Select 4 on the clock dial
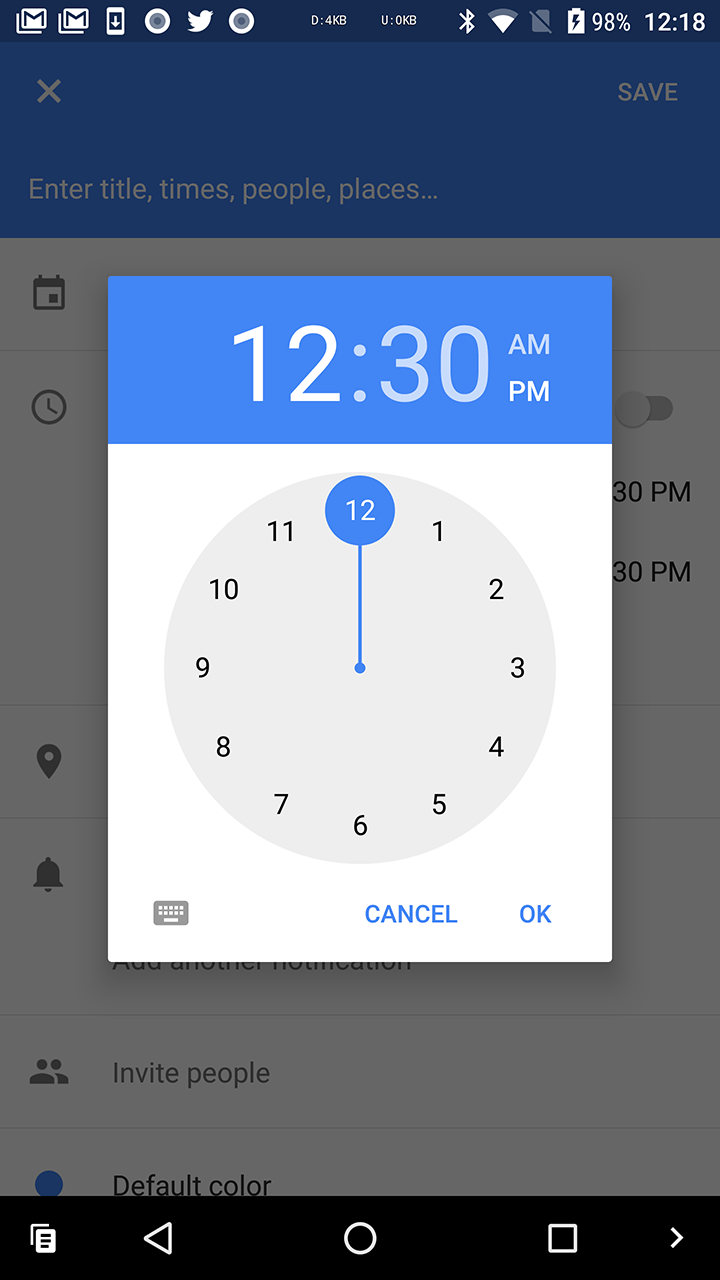The image size is (720, 1280). point(496,746)
